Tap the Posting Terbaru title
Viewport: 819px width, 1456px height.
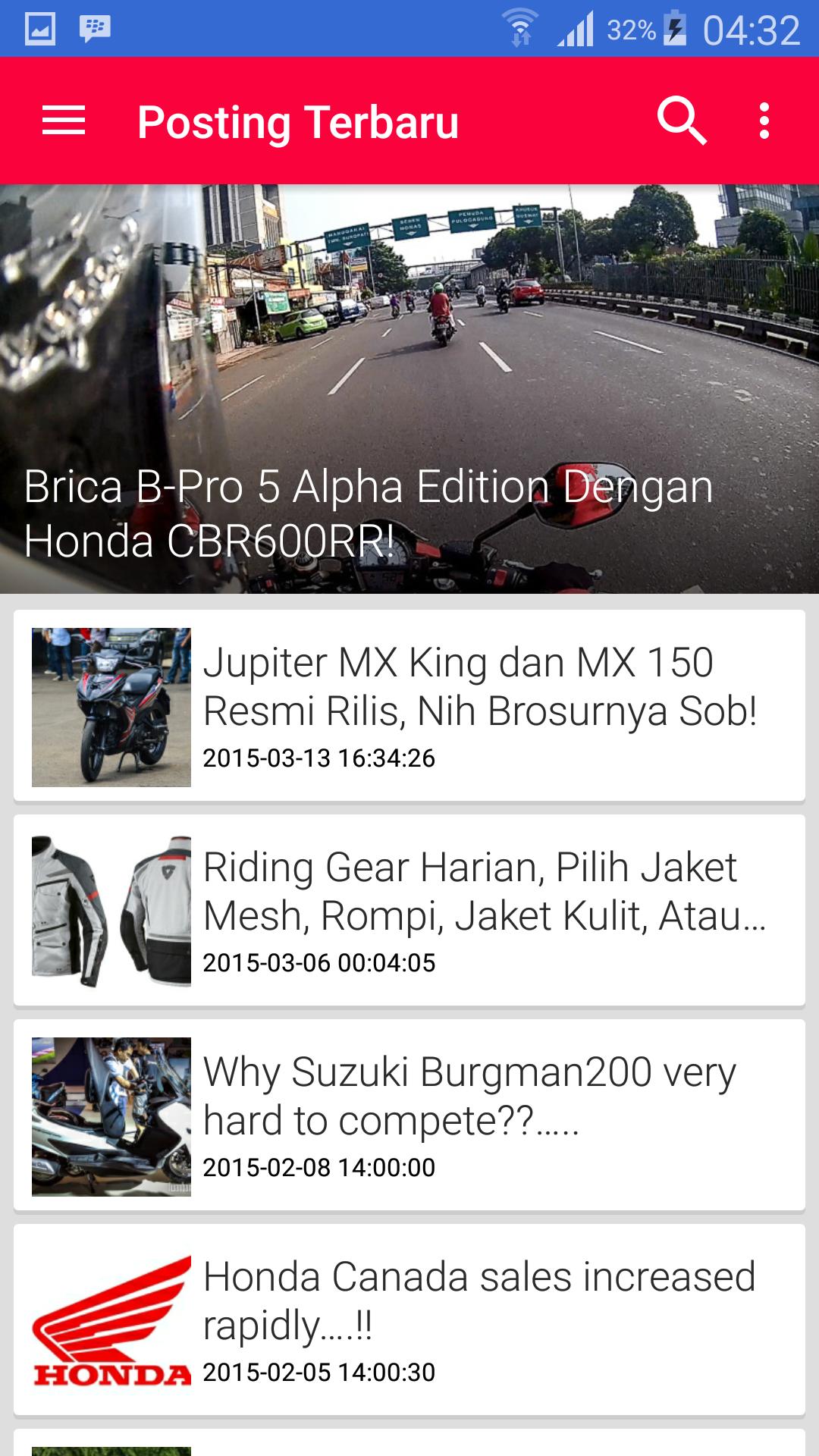click(x=297, y=121)
